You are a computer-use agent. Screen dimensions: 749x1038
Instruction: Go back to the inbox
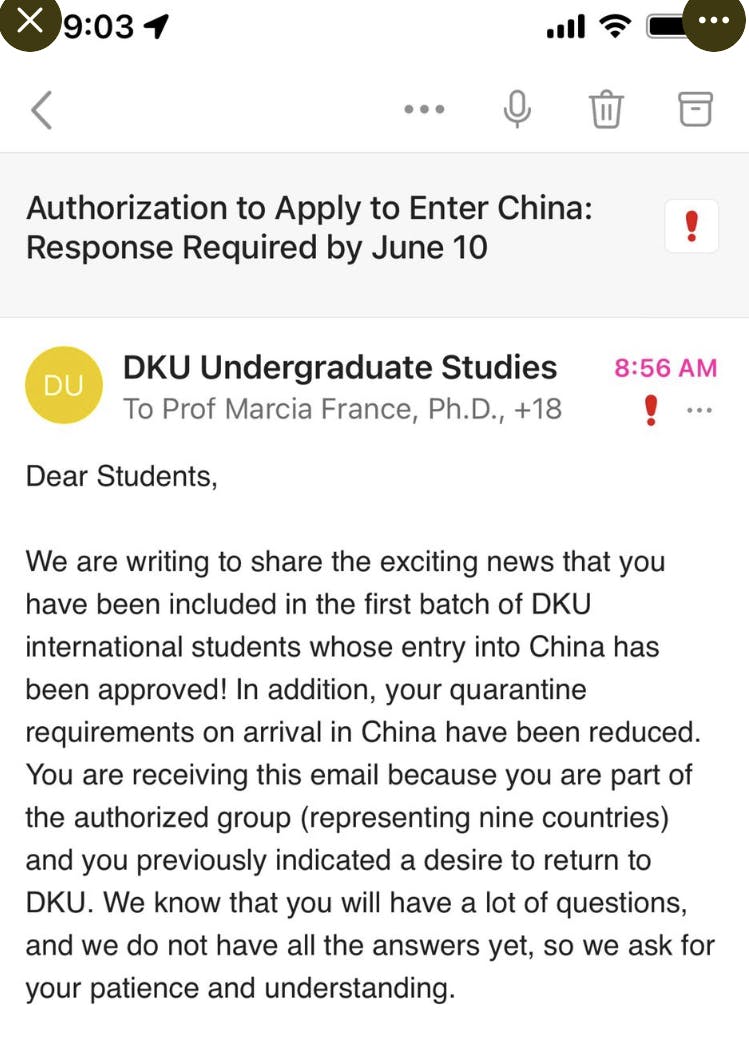tap(41, 109)
